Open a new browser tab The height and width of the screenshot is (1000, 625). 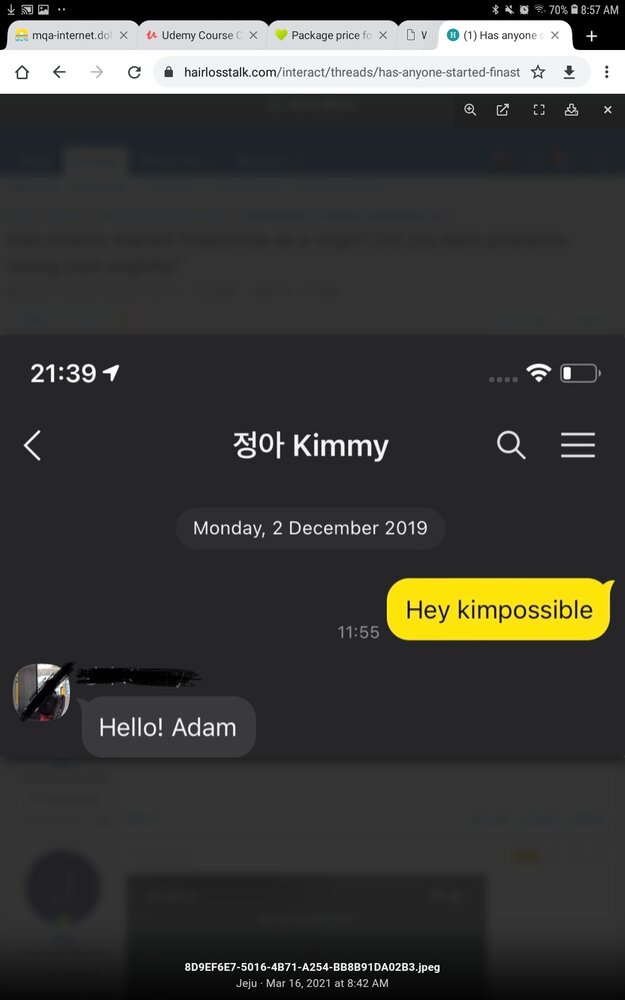click(591, 36)
